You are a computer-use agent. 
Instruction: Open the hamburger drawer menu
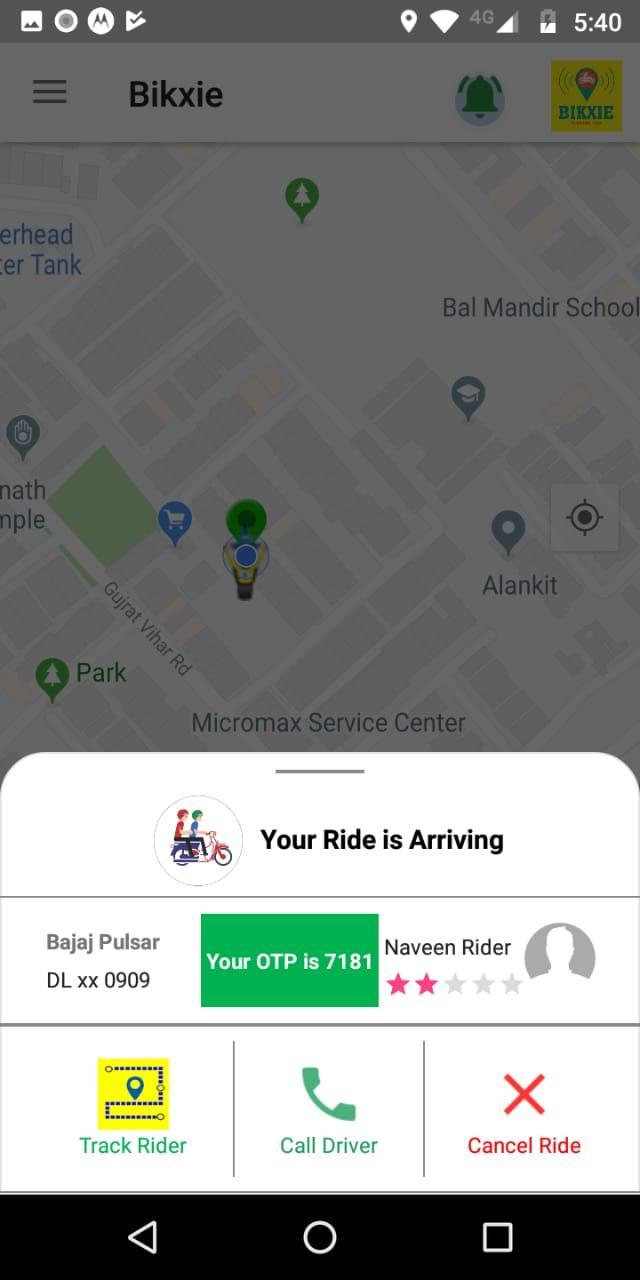pyautogui.click(x=50, y=93)
